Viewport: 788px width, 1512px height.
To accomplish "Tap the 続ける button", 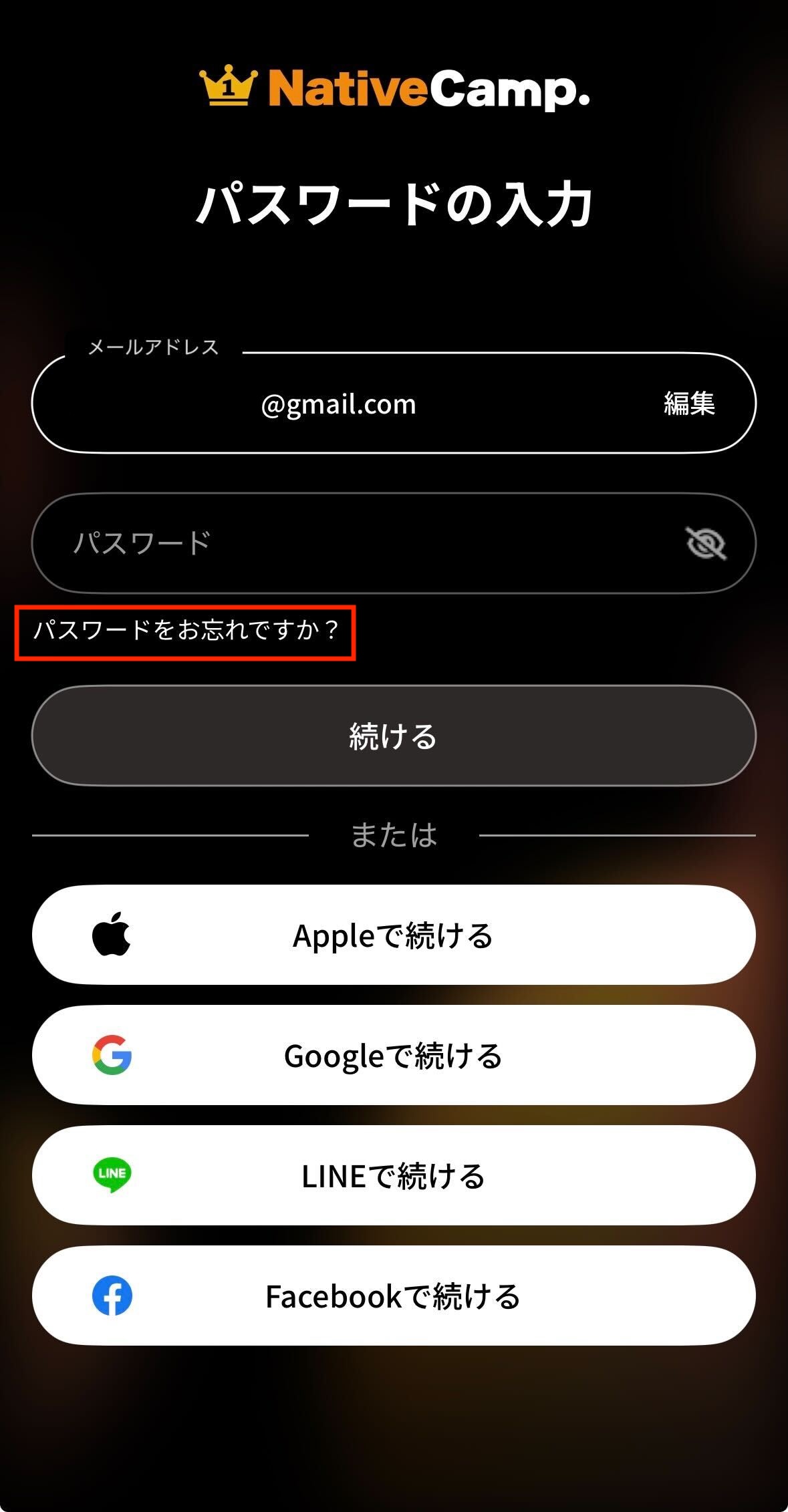I will pyautogui.click(x=394, y=736).
